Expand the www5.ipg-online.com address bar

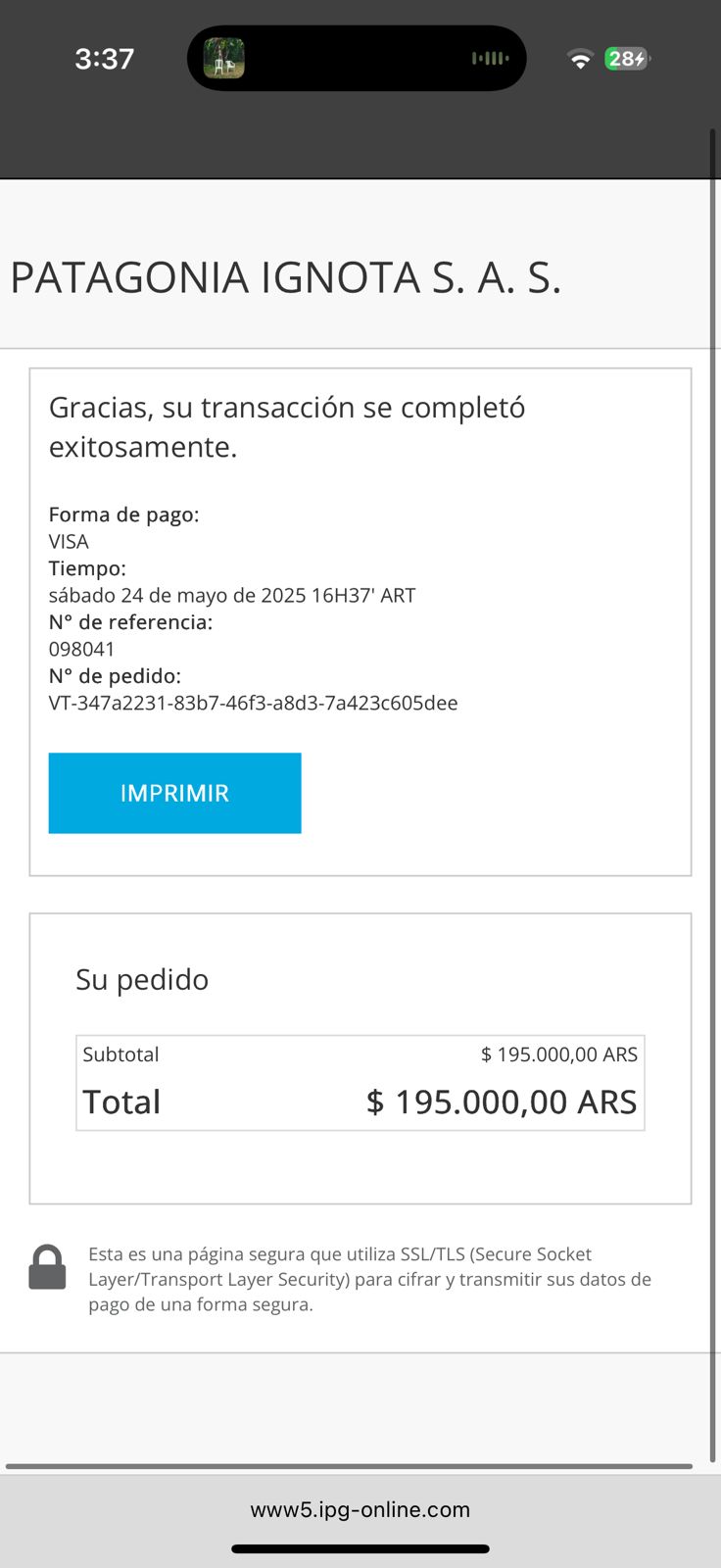tap(360, 1509)
